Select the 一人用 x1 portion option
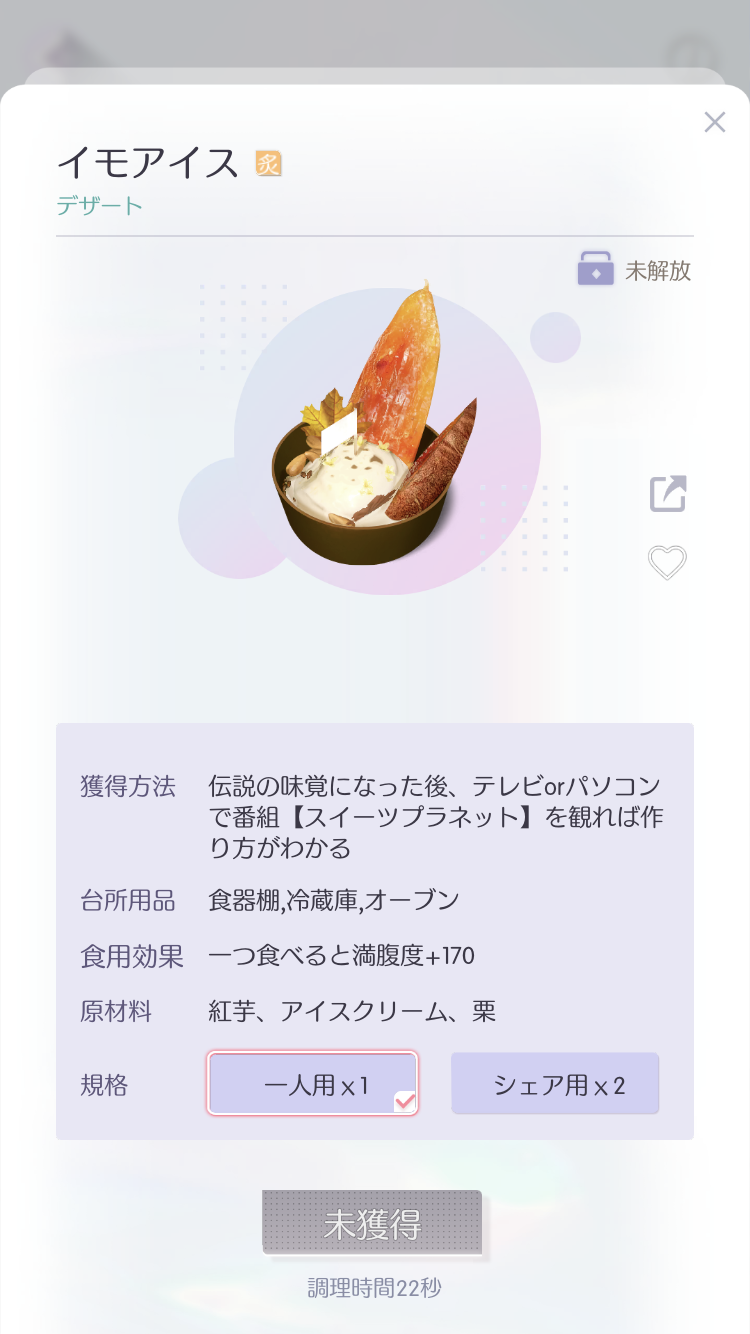 [312, 1084]
